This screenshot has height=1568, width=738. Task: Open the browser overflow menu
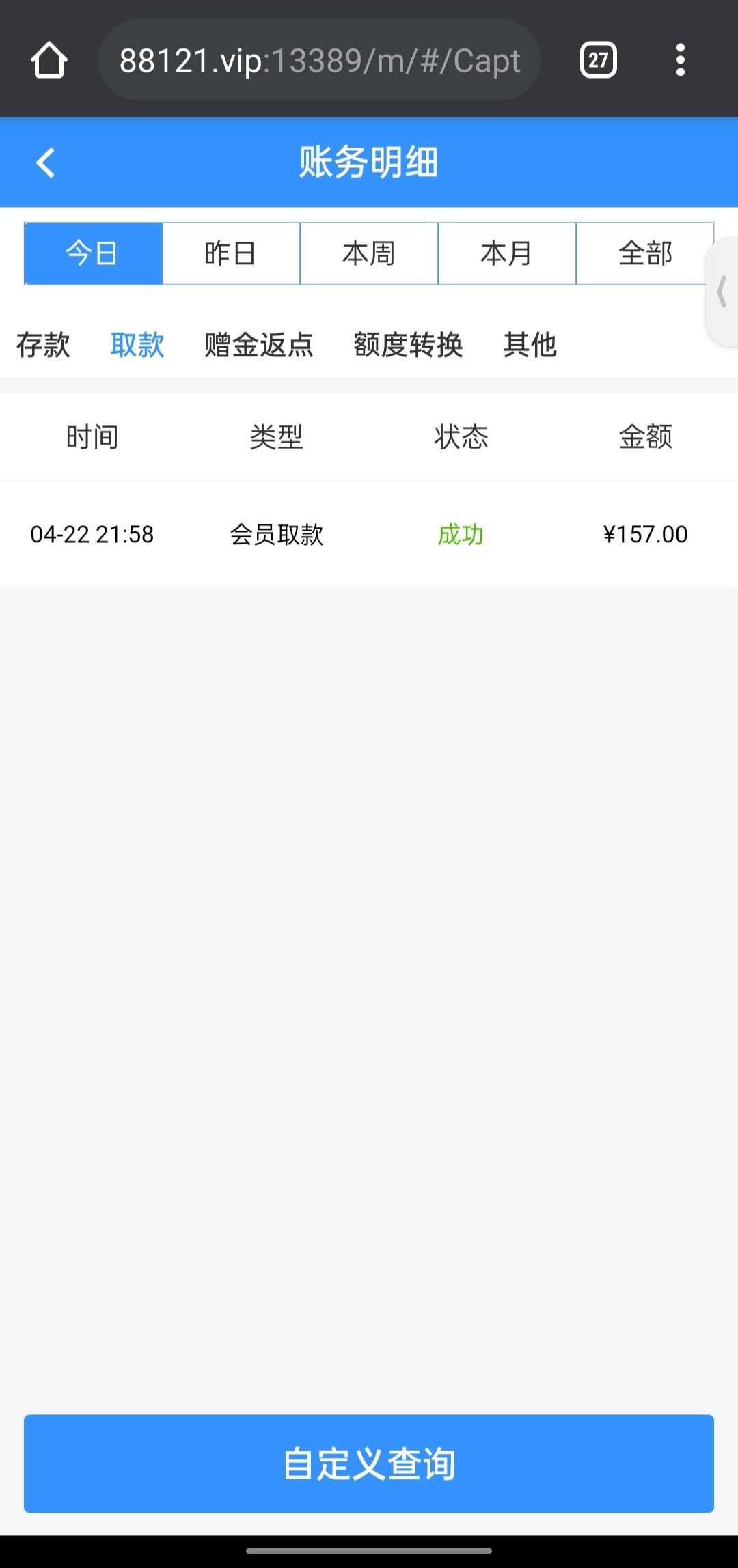(680, 60)
